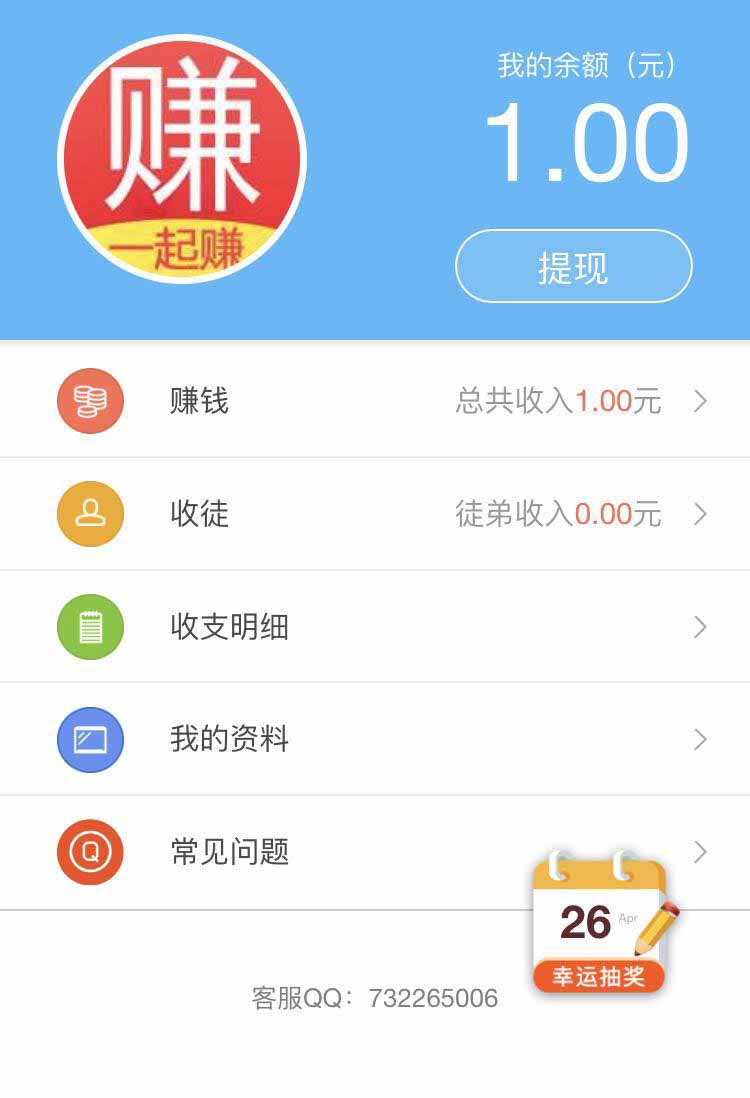This screenshot has height=1098, width=750.
Task: Tap the 提现 withdraw button
Action: point(573,267)
